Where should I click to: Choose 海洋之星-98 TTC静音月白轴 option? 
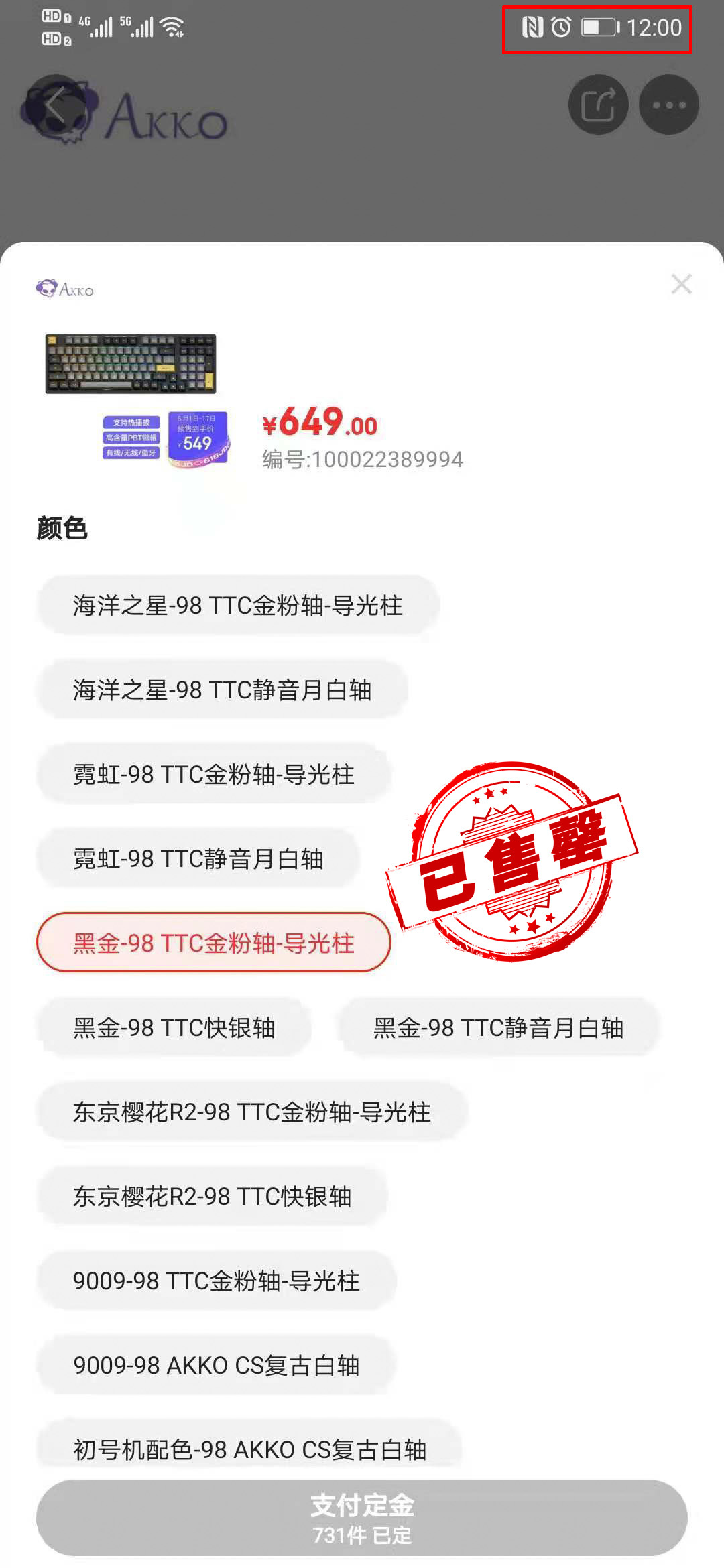222,690
